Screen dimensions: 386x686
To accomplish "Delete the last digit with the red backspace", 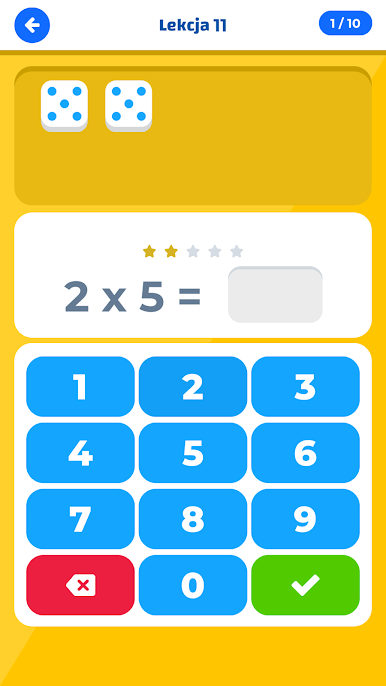I will (80, 585).
